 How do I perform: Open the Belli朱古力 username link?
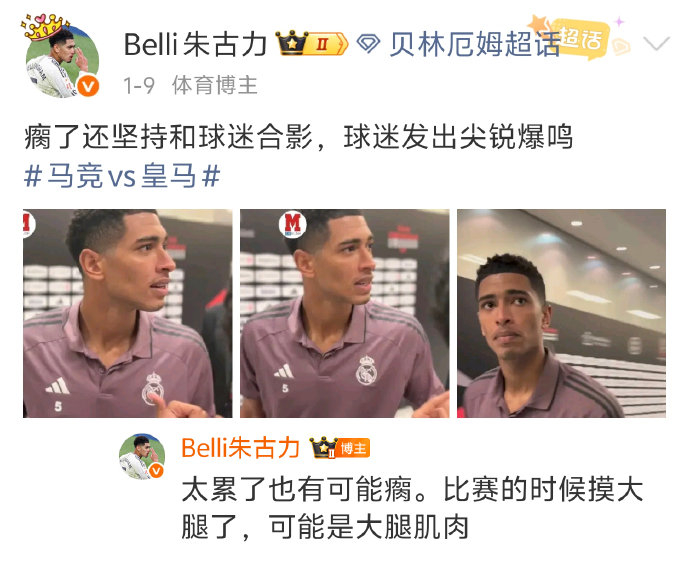coord(195,43)
